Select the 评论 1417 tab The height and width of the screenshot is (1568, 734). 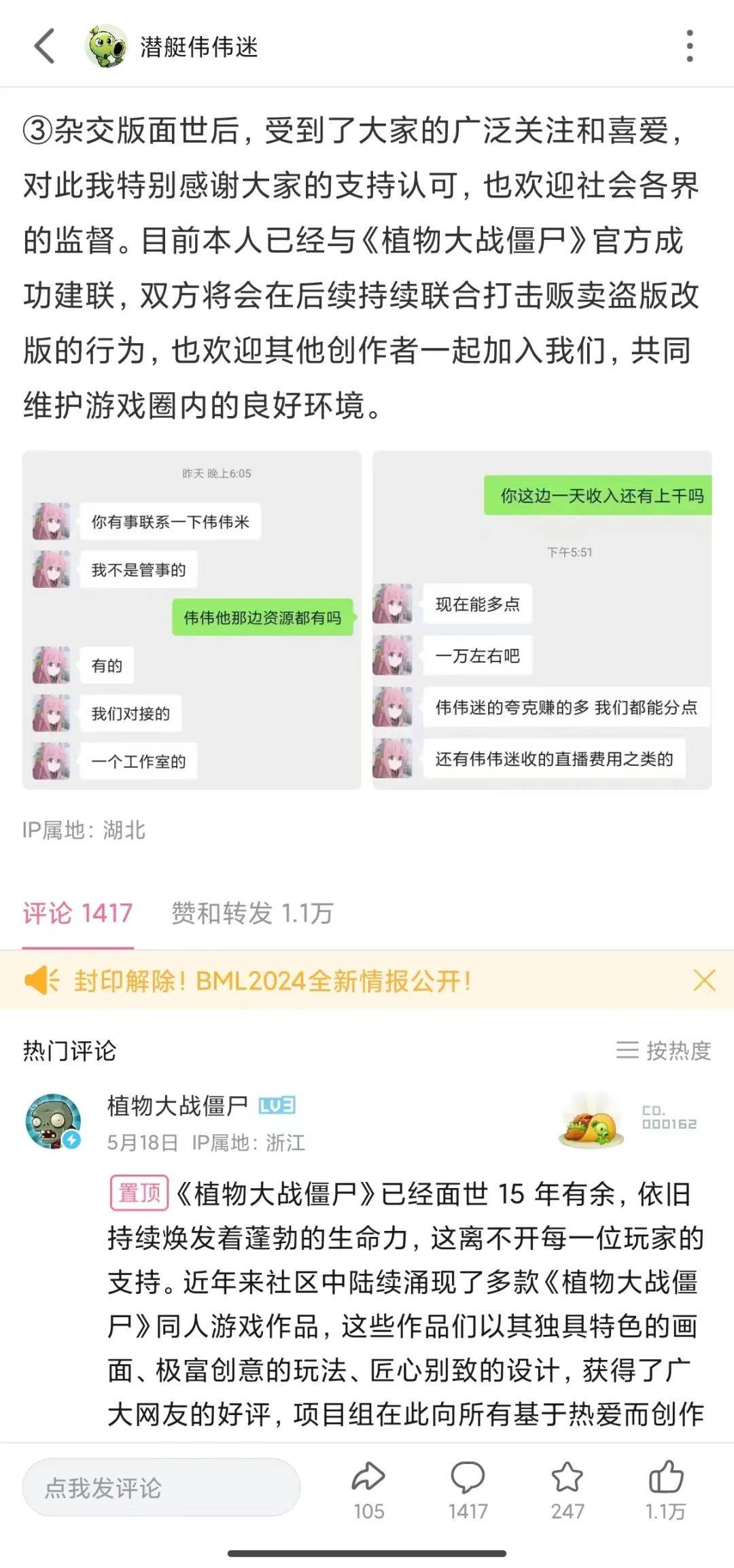[x=77, y=913]
